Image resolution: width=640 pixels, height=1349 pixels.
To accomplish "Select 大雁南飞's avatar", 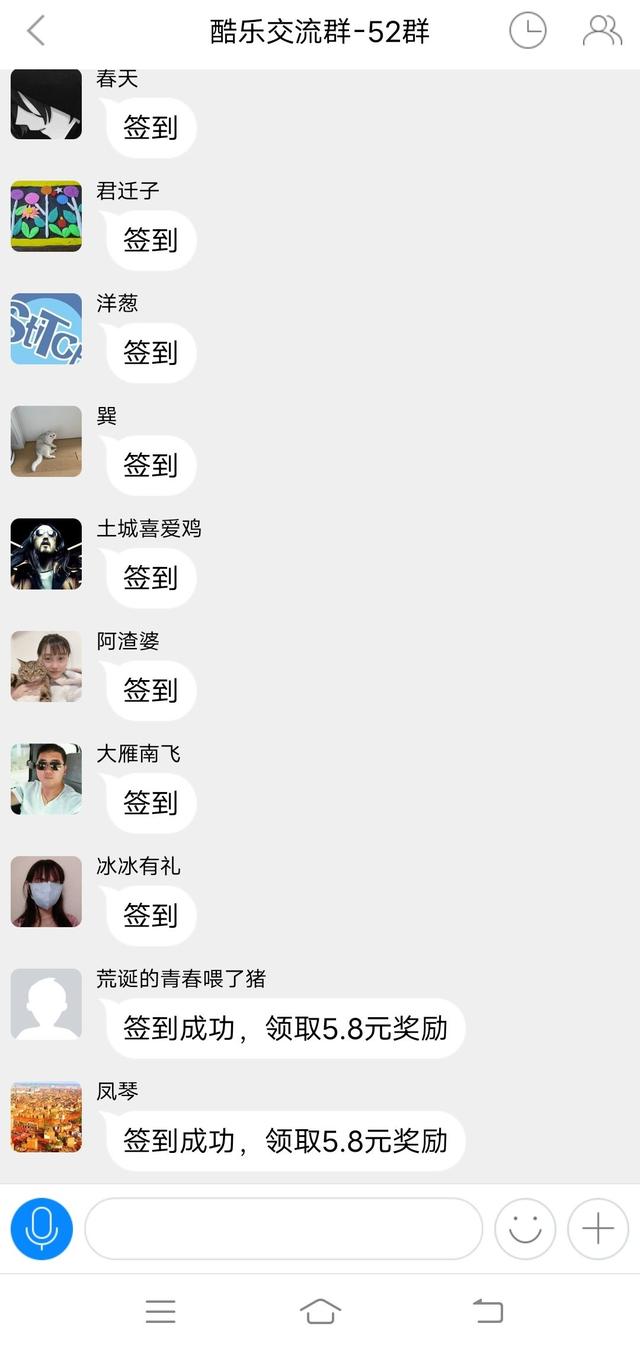I will coord(46,779).
